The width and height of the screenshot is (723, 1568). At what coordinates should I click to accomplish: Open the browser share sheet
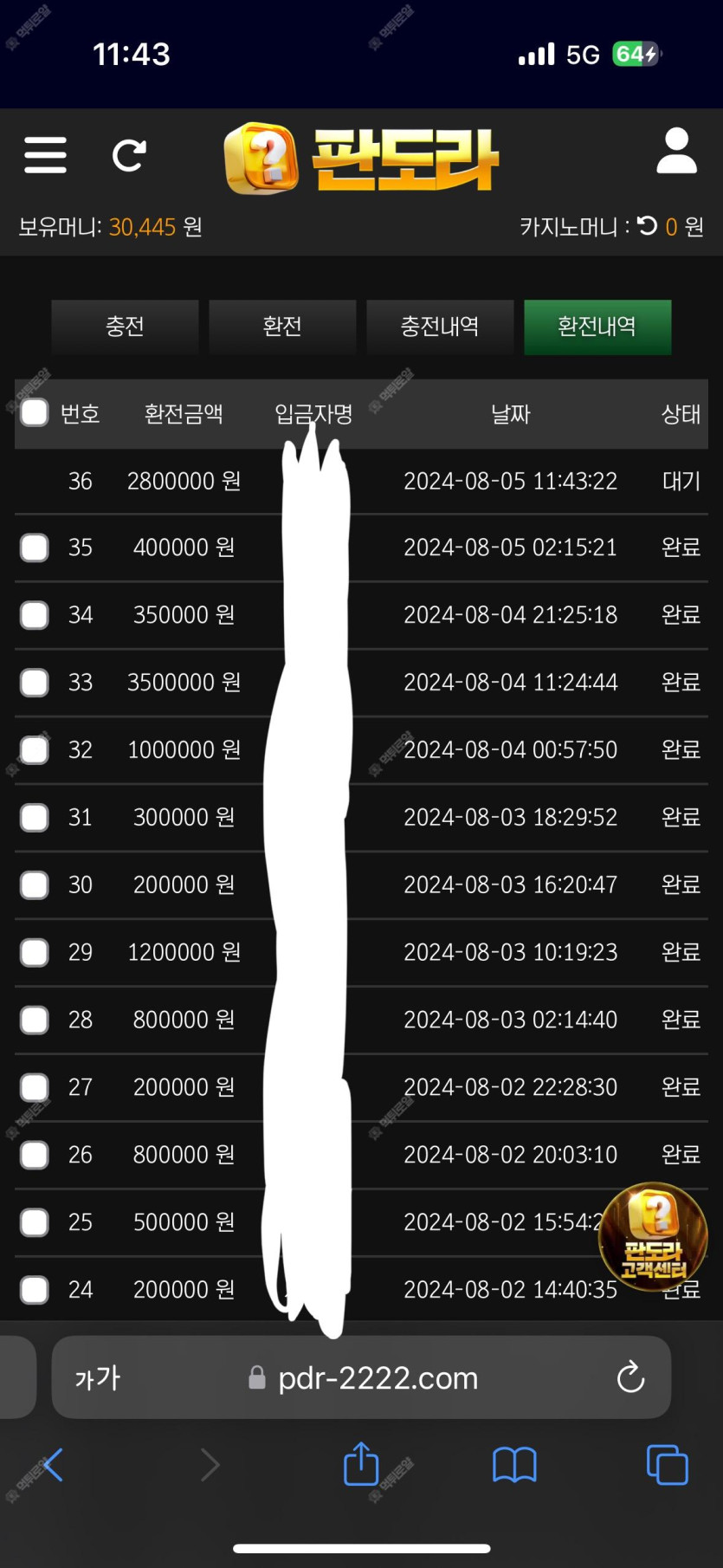(x=361, y=1464)
